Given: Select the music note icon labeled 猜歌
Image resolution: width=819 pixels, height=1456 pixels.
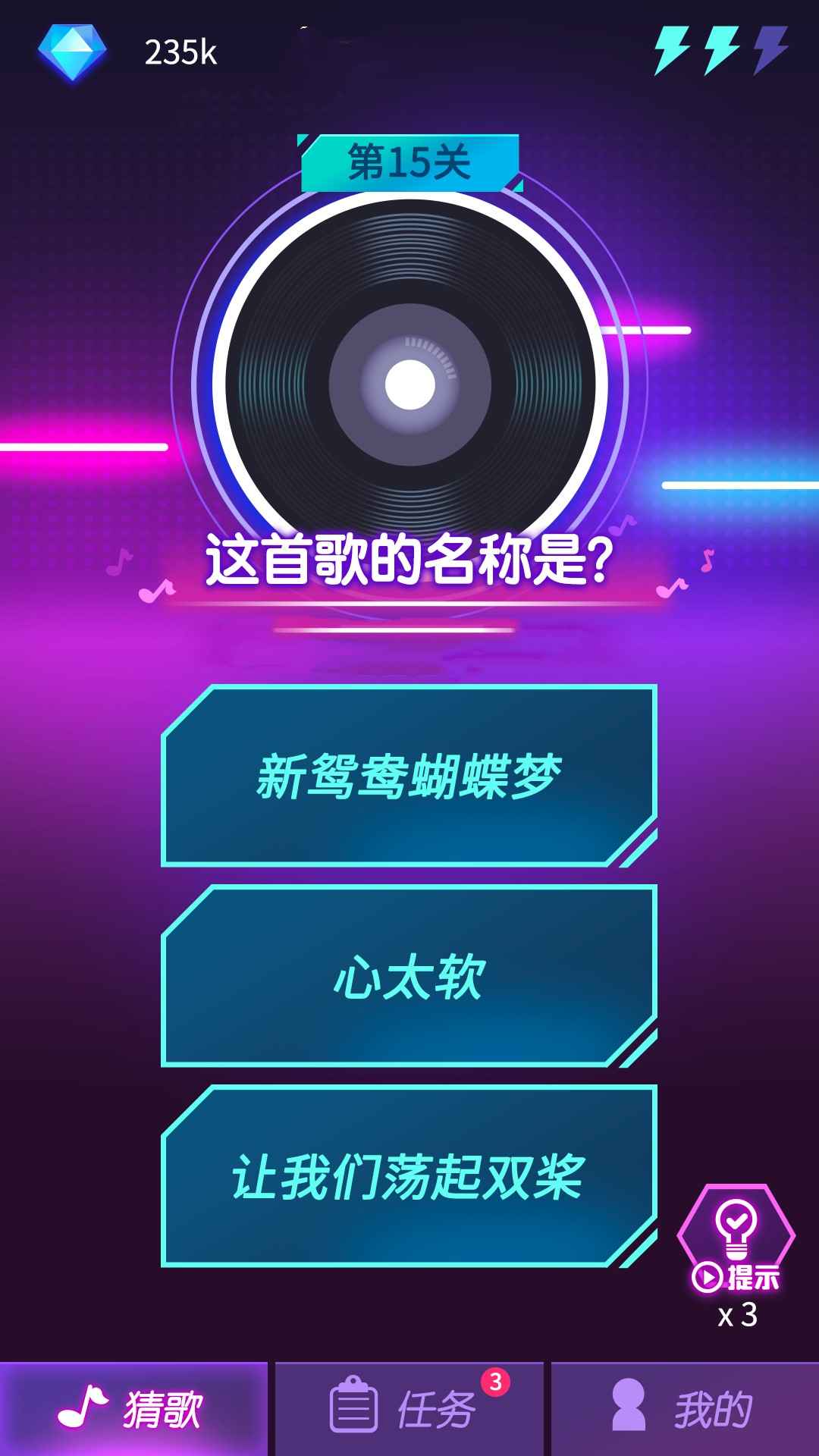Looking at the screenshot, I should tap(86, 1404).
